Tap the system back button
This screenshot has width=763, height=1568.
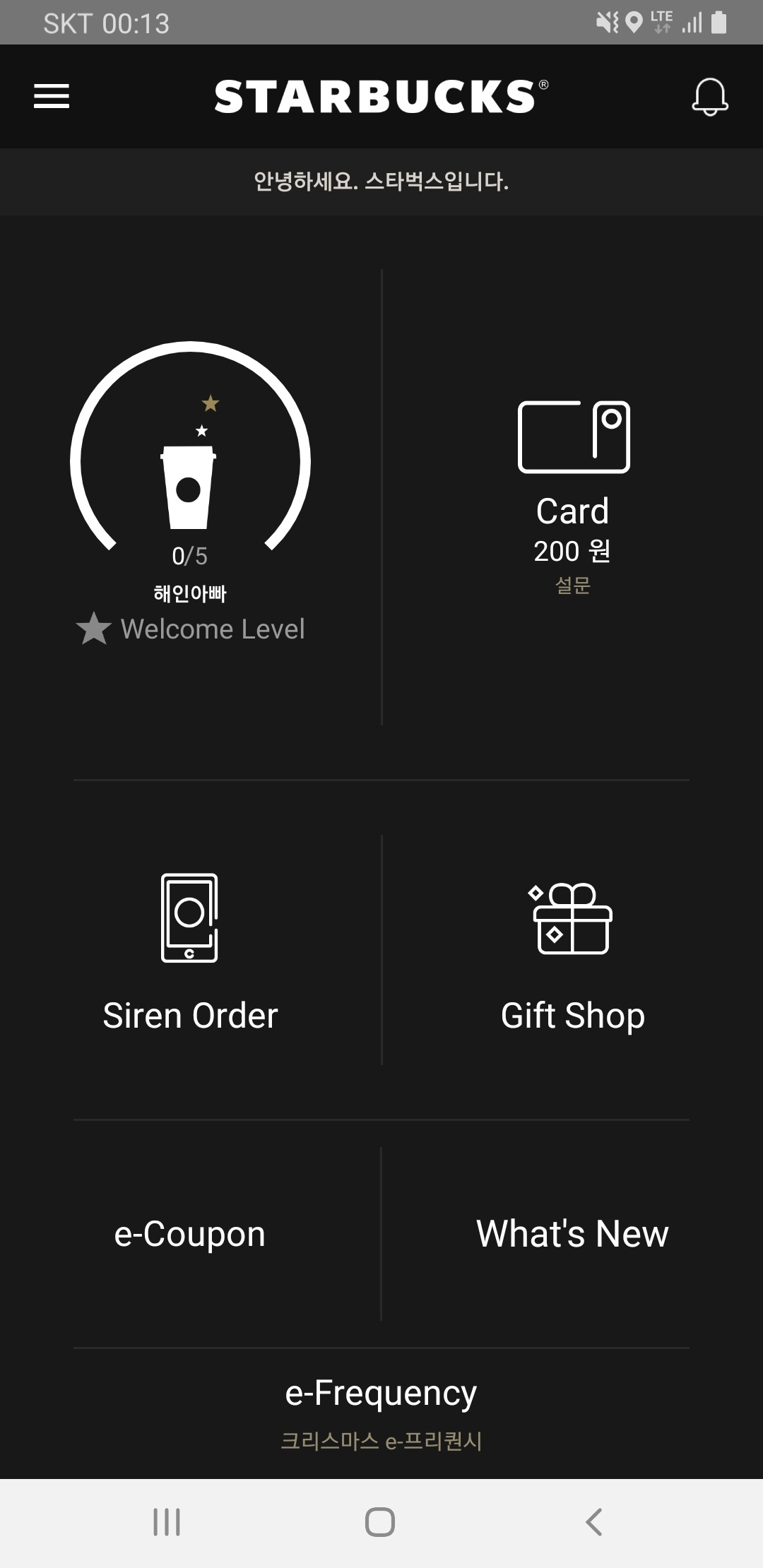click(594, 1522)
